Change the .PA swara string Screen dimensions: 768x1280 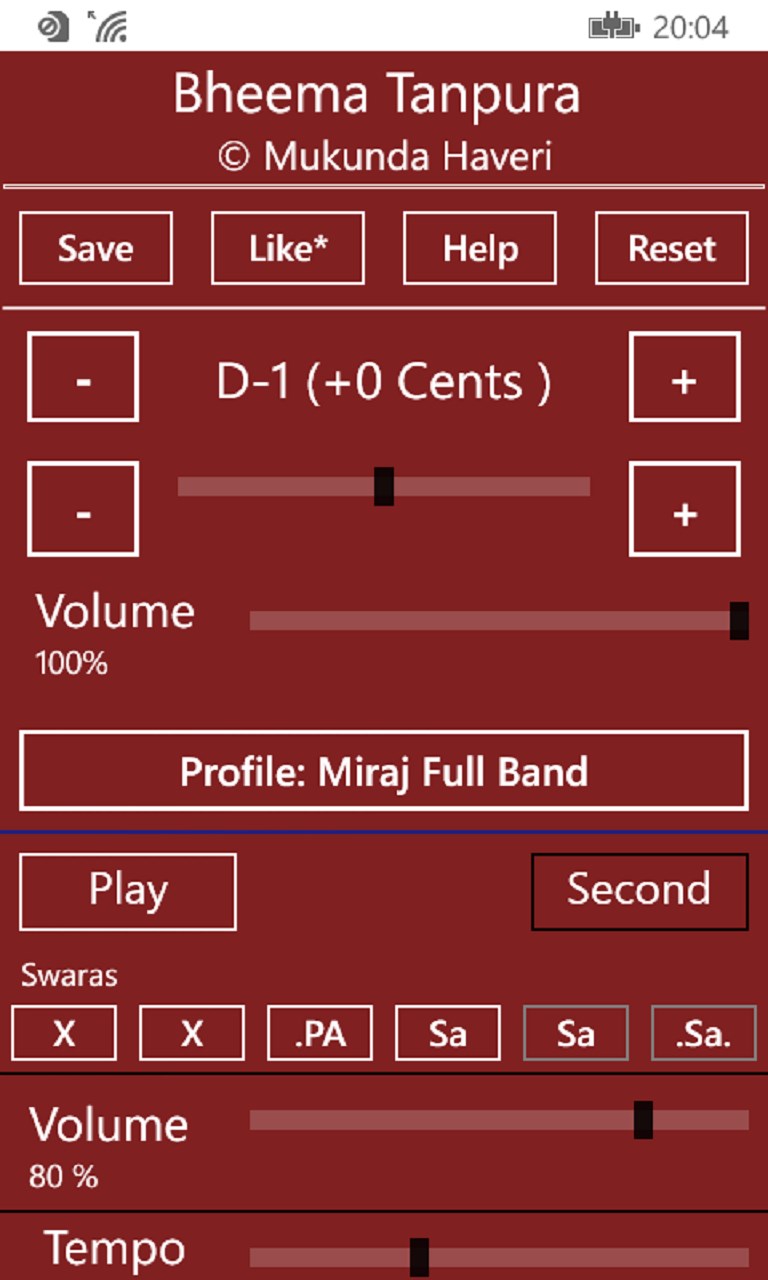tap(320, 1033)
